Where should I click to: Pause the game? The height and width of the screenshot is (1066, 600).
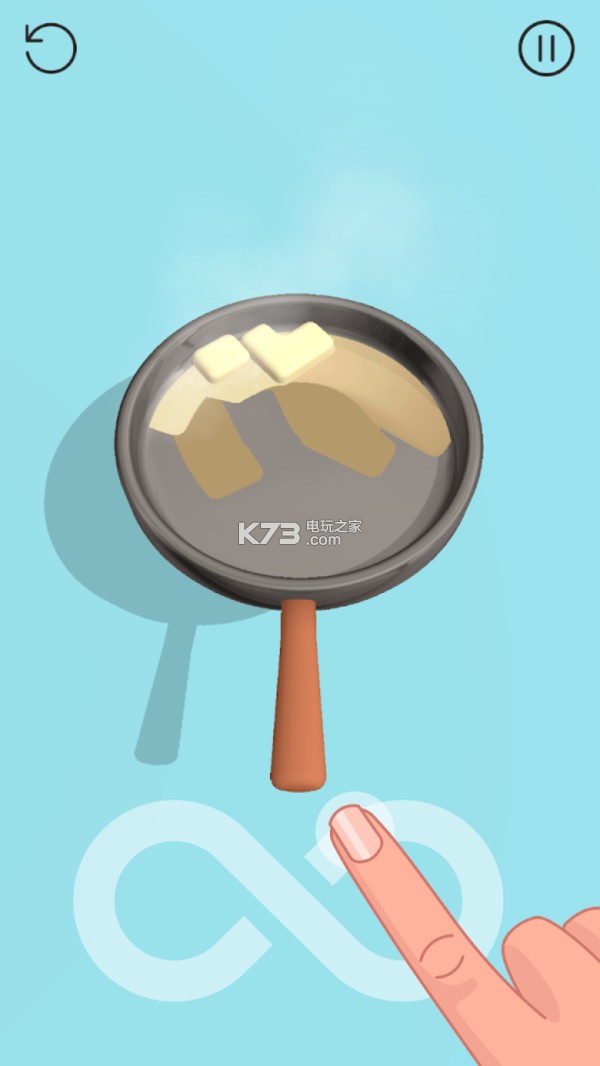tap(546, 48)
